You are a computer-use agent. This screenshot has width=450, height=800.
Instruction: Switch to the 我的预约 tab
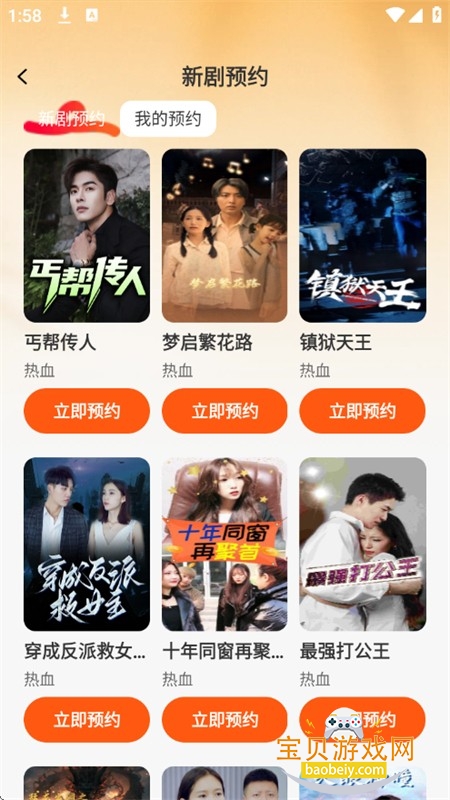point(168,119)
